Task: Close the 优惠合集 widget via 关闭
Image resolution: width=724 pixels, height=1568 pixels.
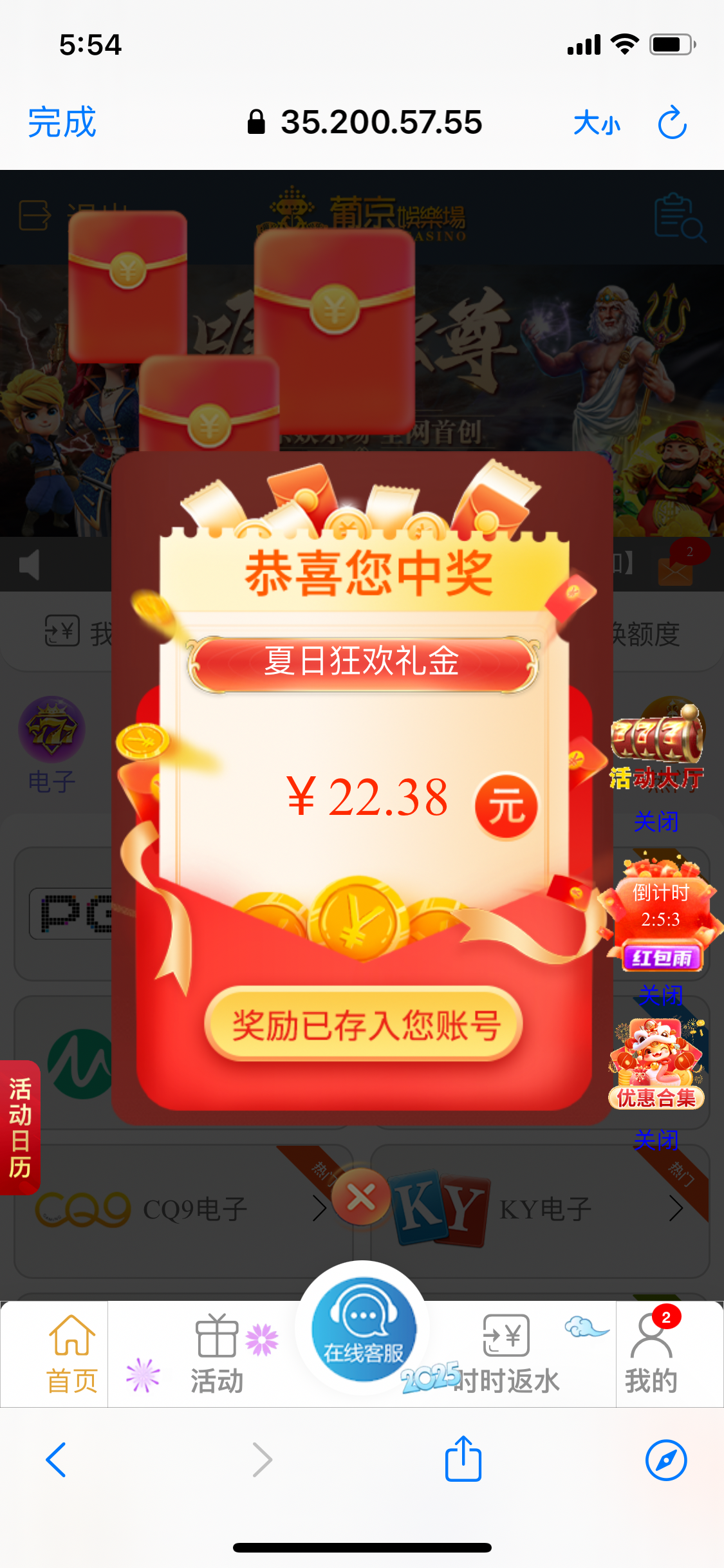Action: click(x=656, y=1140)
